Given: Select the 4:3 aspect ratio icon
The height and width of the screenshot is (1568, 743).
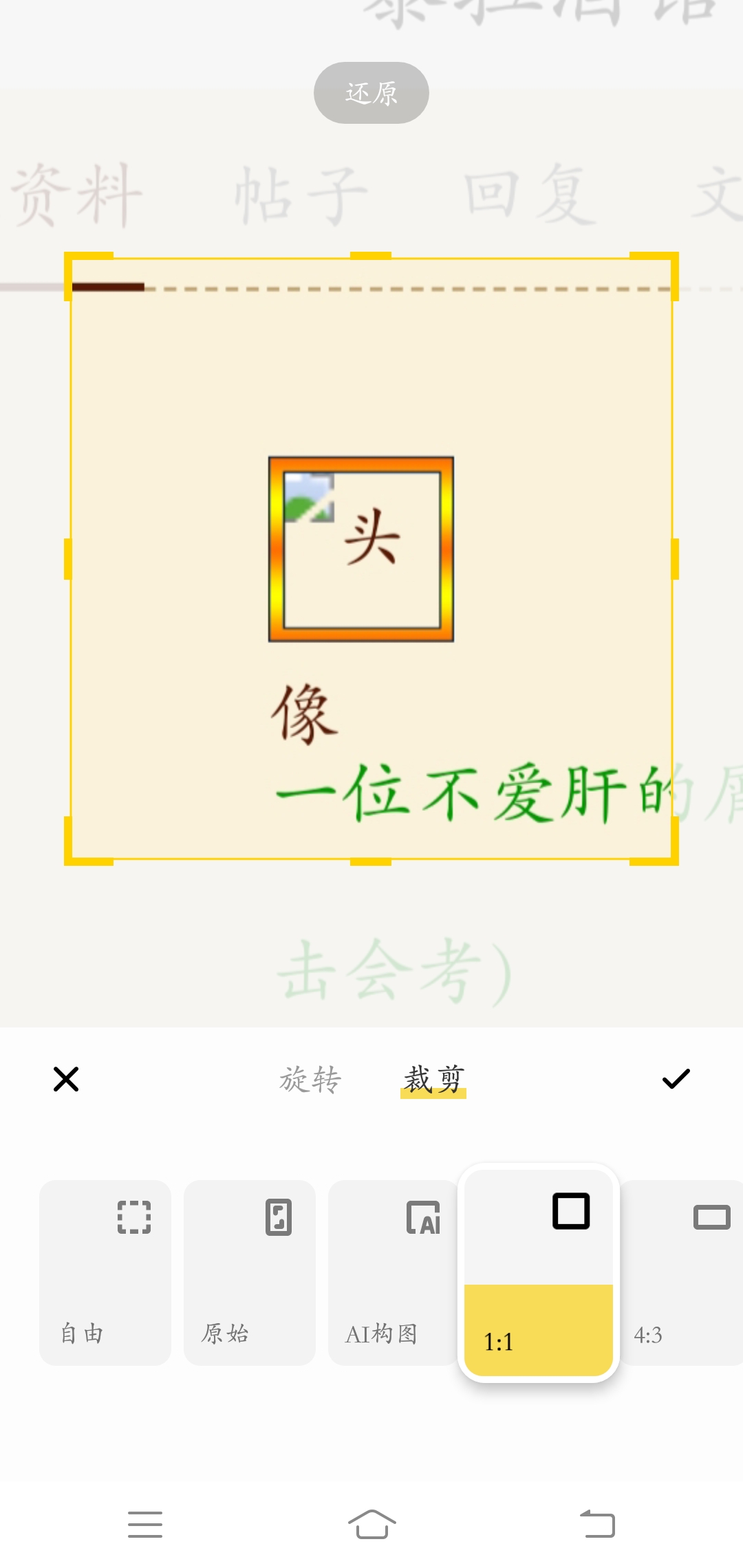Looking at the screenshot, I should [x=714, y=1217].
